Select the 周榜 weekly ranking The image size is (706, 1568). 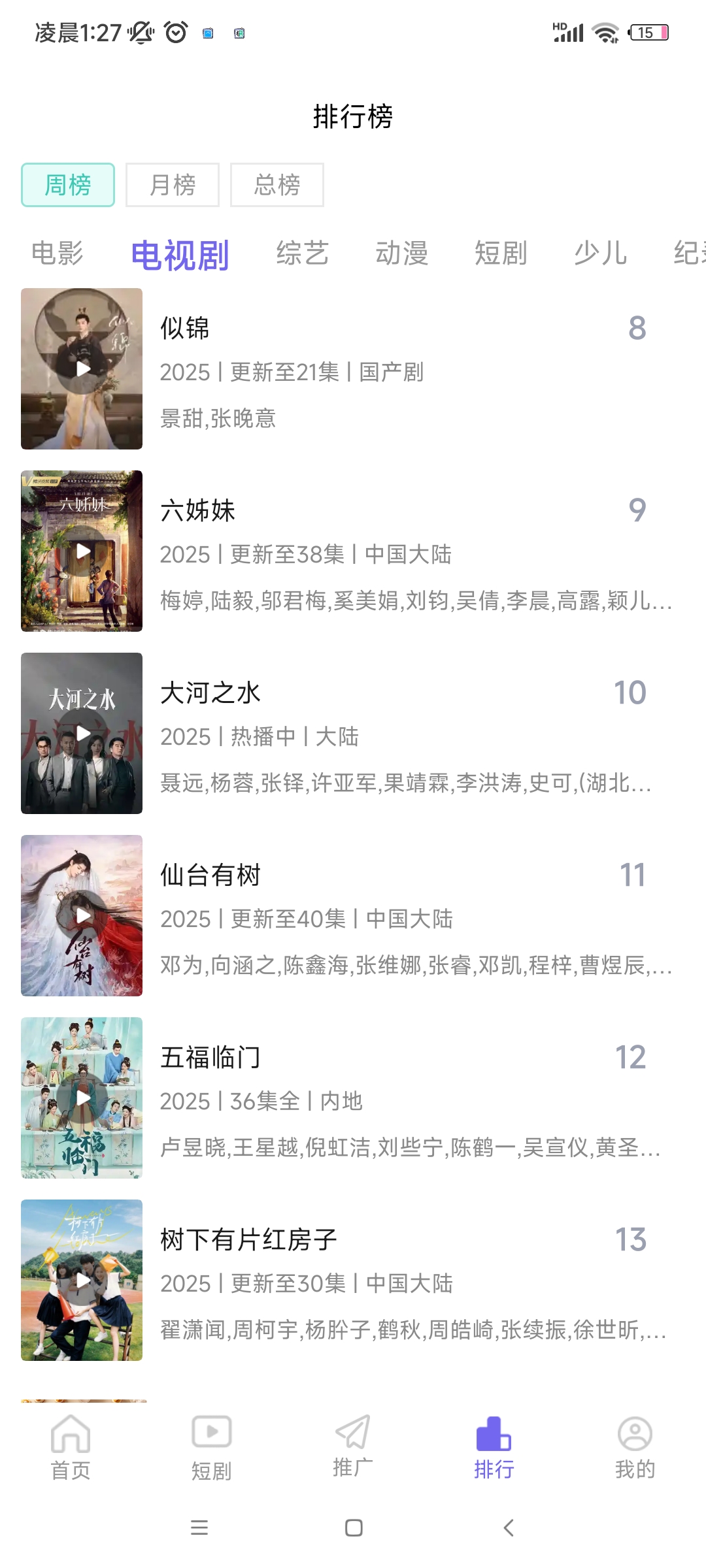pyautogui.click(x=68, y=185)
